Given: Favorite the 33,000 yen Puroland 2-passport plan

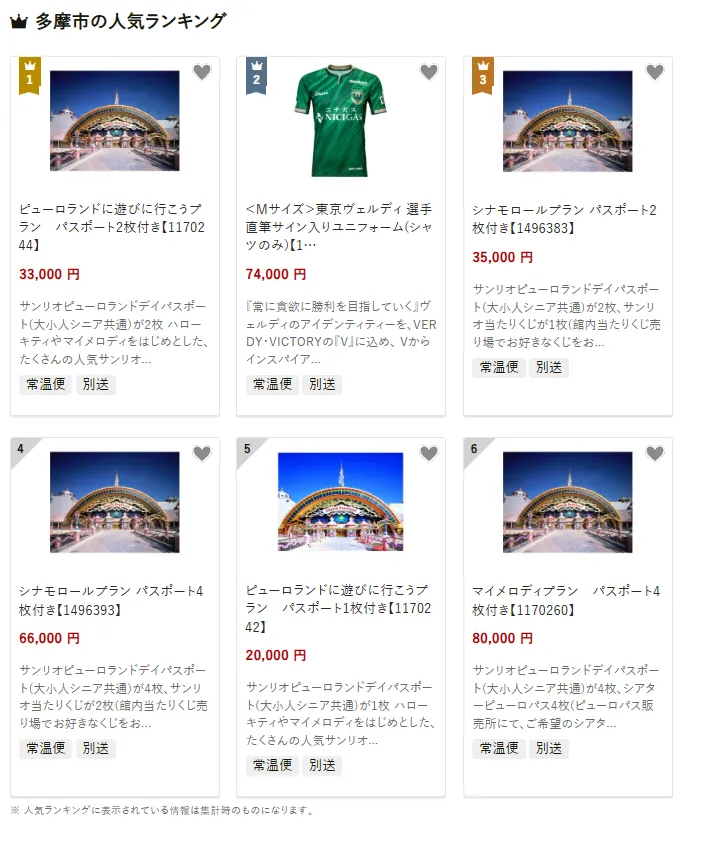Looking at the screenshot, I should (x=202, y=72).
